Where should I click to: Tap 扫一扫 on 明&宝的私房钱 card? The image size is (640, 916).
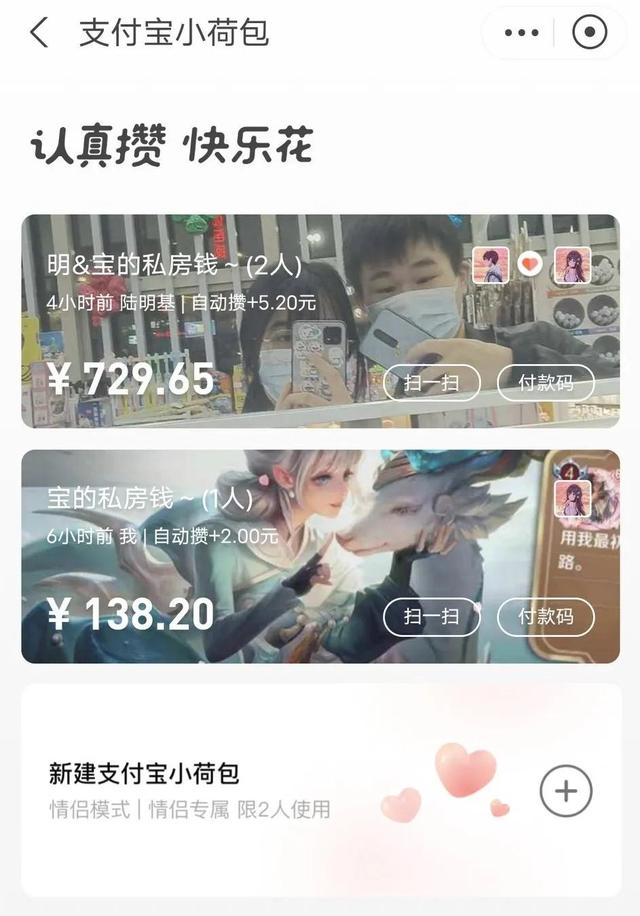(x=432, y=383)
